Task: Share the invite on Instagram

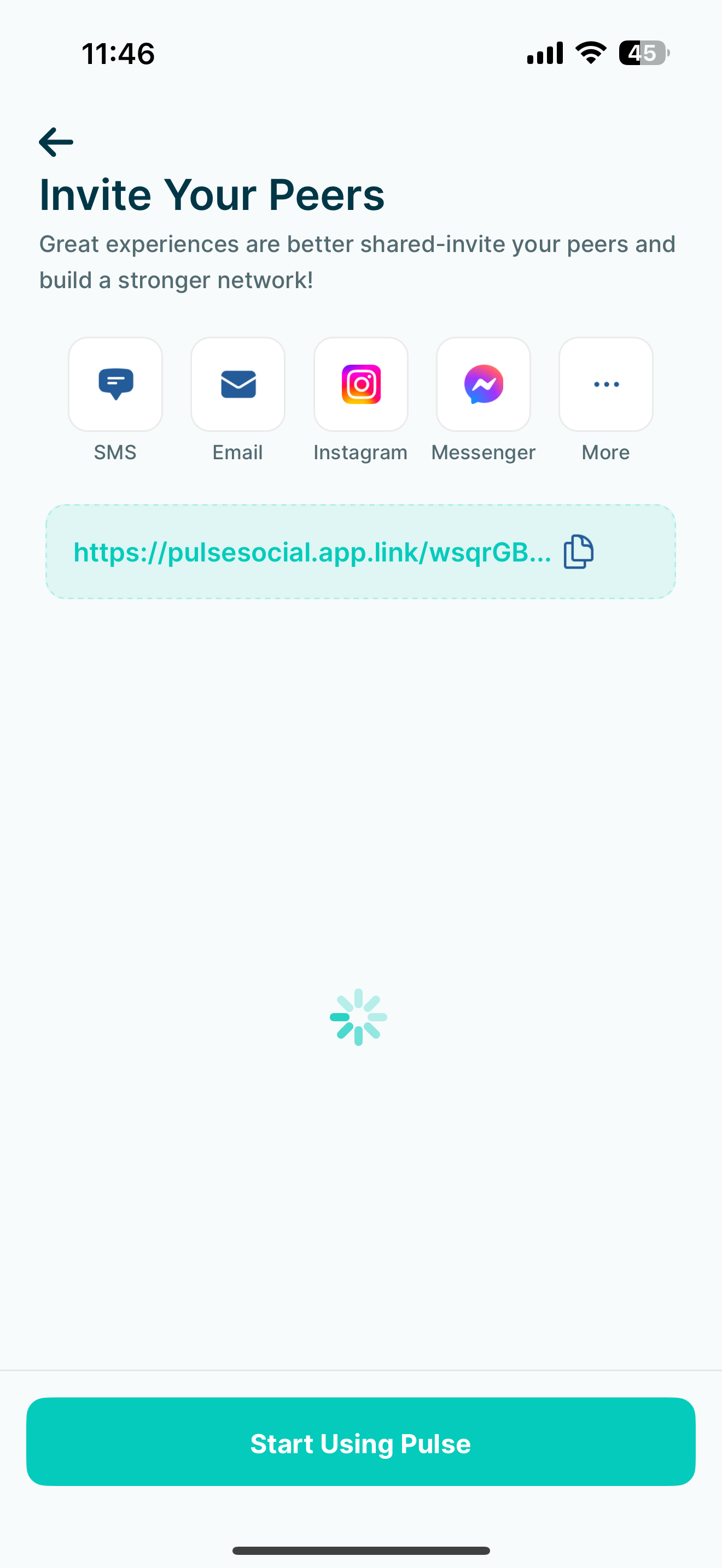Action: coord(361,385)
